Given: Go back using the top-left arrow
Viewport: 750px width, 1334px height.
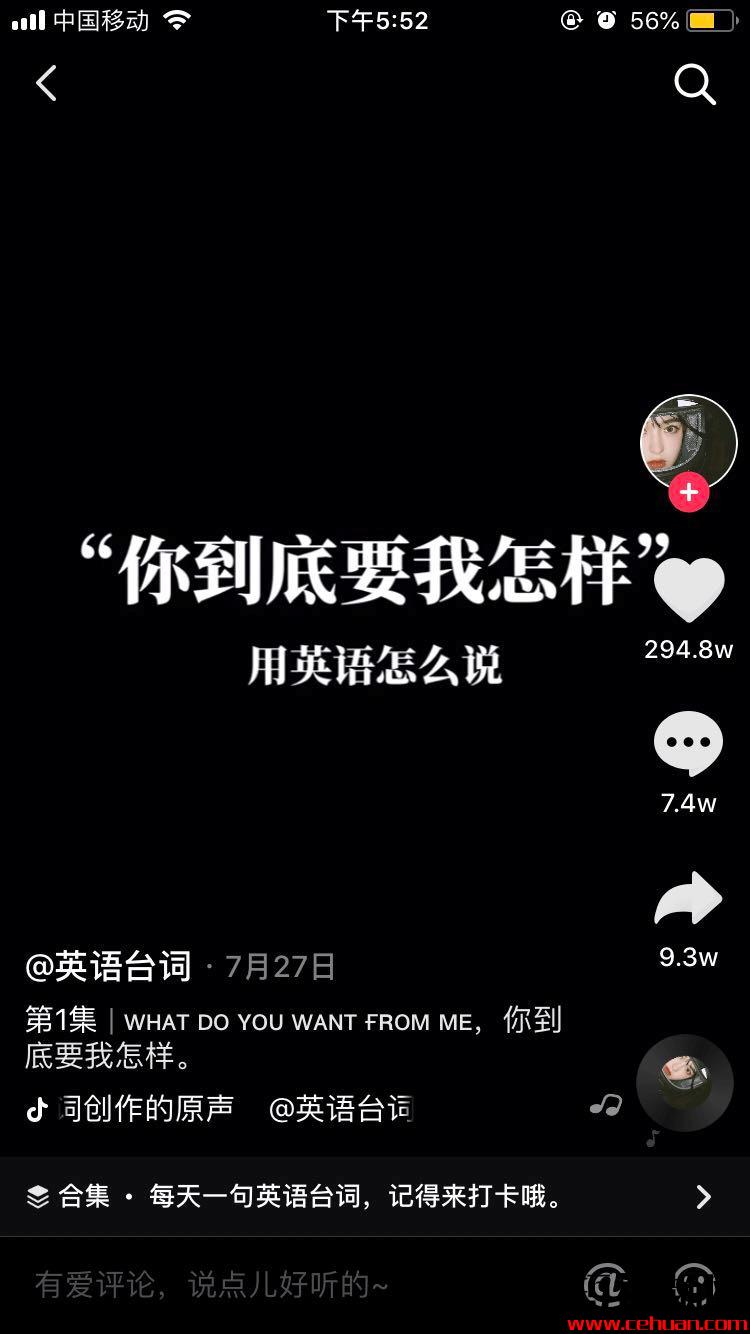Looking at the screenshot, I should 47,84.
